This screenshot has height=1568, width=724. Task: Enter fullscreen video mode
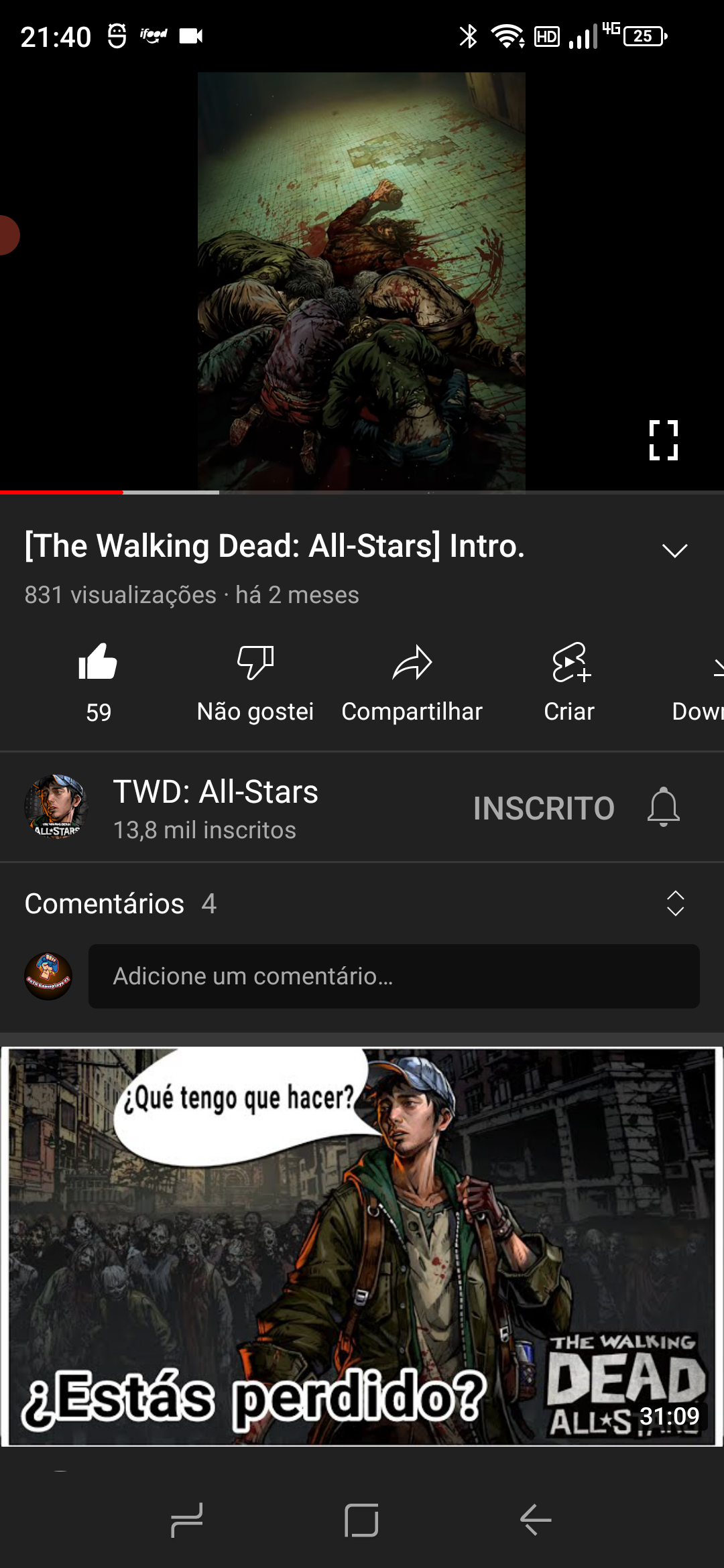point(663,440)
